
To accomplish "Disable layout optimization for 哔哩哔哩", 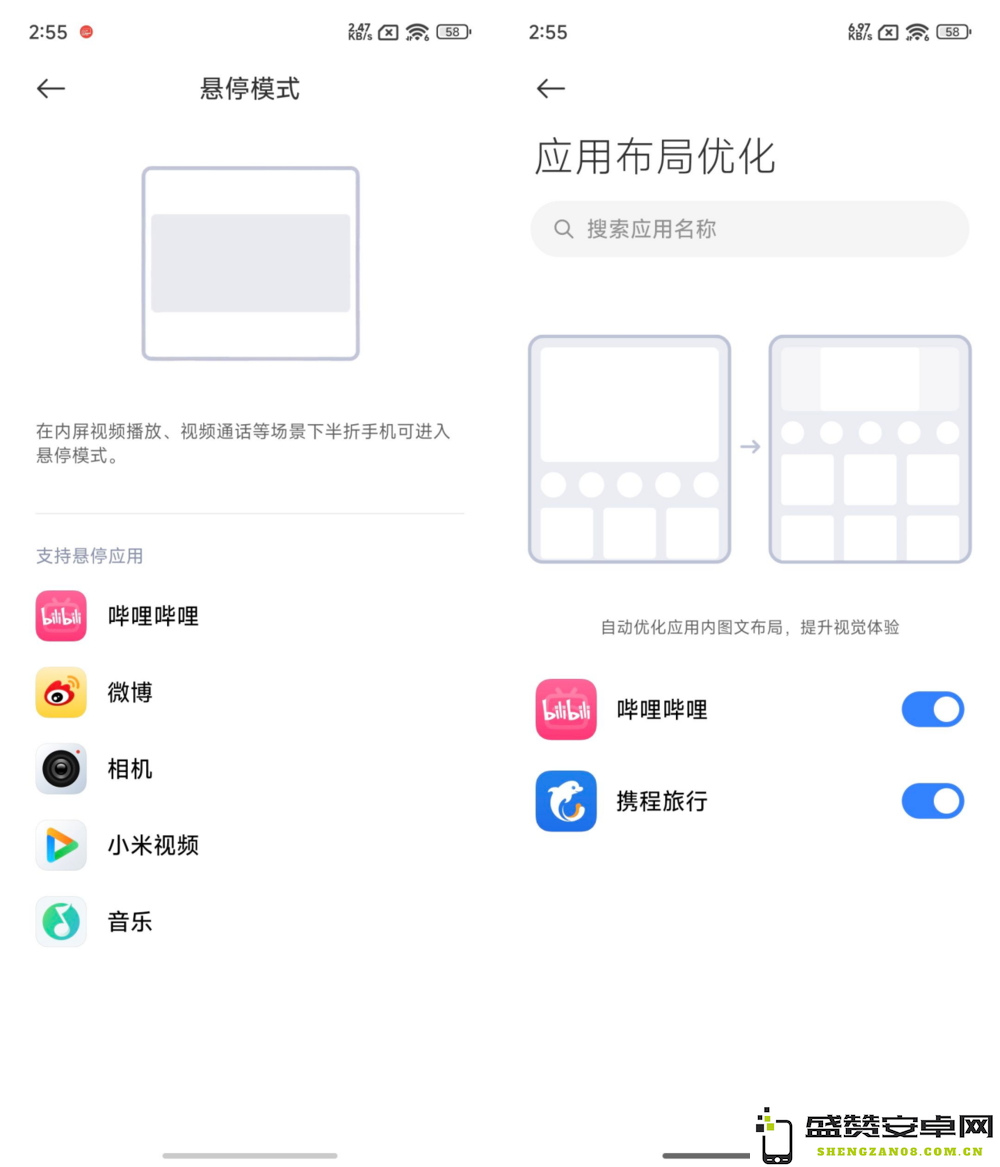I will 932,710.
